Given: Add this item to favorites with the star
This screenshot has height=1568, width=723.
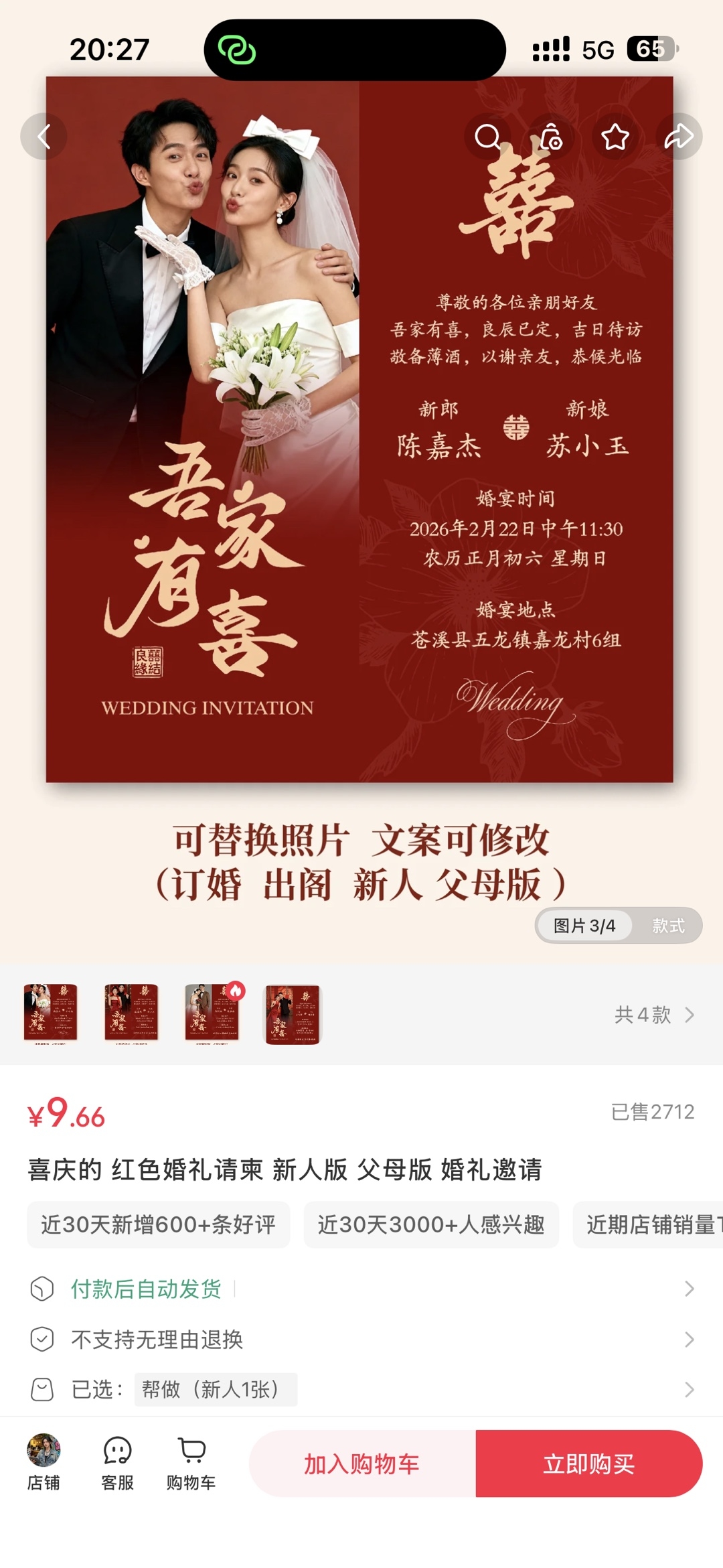Looking at the screenshot, I should pyautogui.click(x=615, y=137).
